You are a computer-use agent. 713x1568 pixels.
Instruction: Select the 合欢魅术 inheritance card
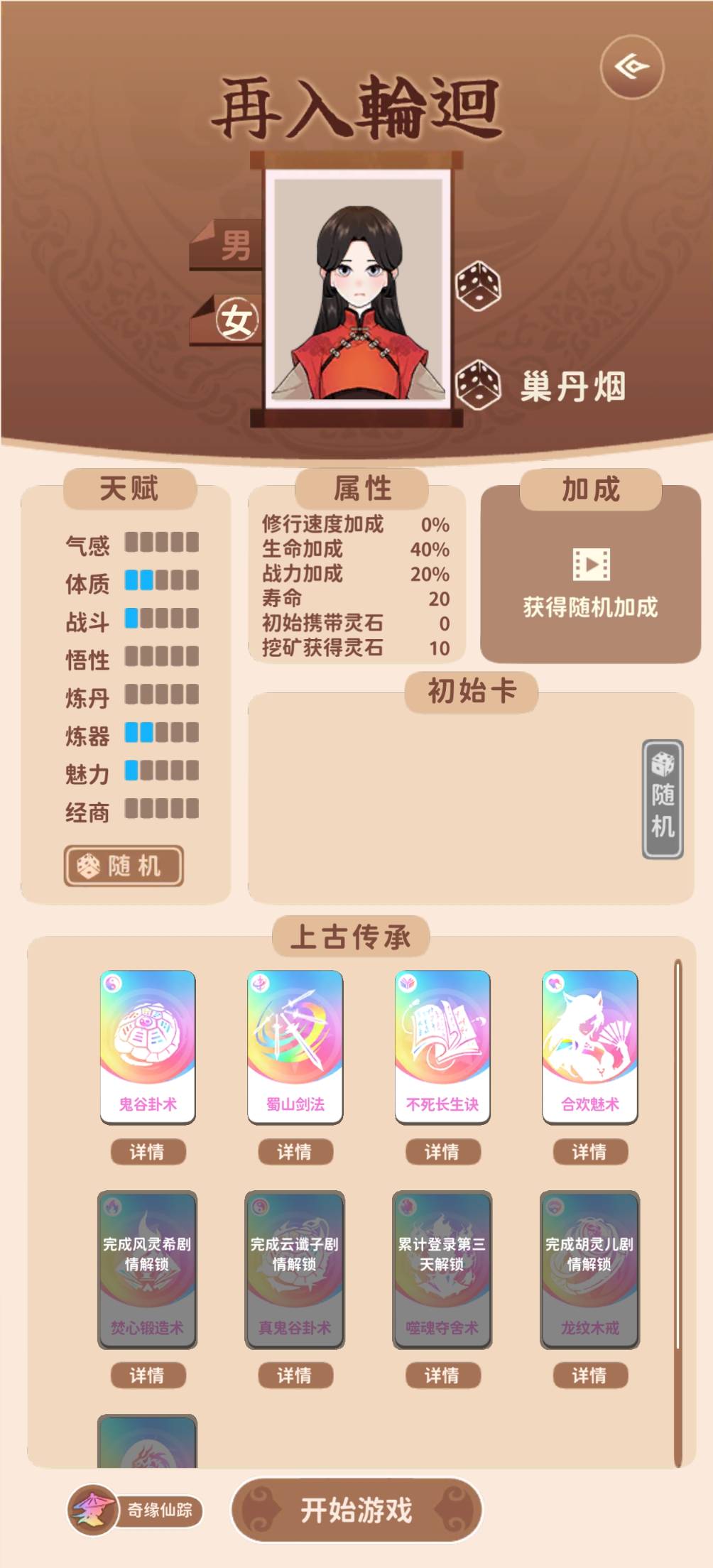589,1046
